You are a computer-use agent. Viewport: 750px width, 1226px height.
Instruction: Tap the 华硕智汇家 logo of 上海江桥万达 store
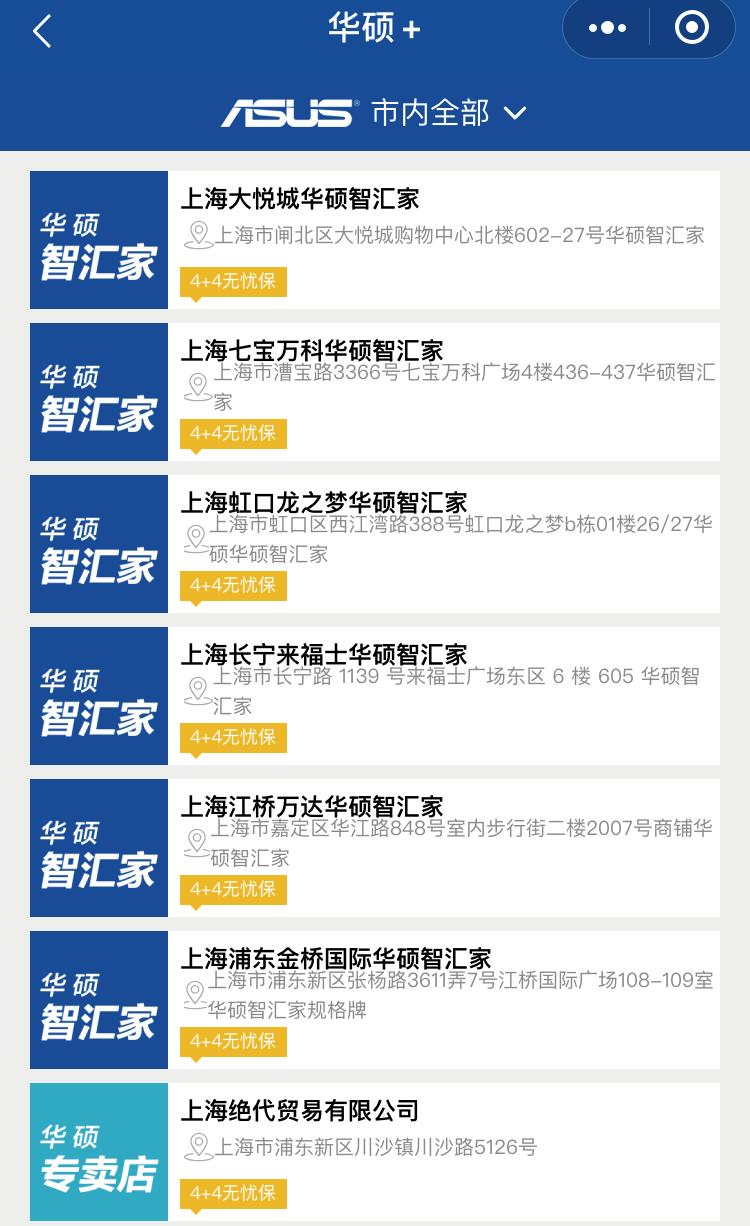click(x=98, y=848)
